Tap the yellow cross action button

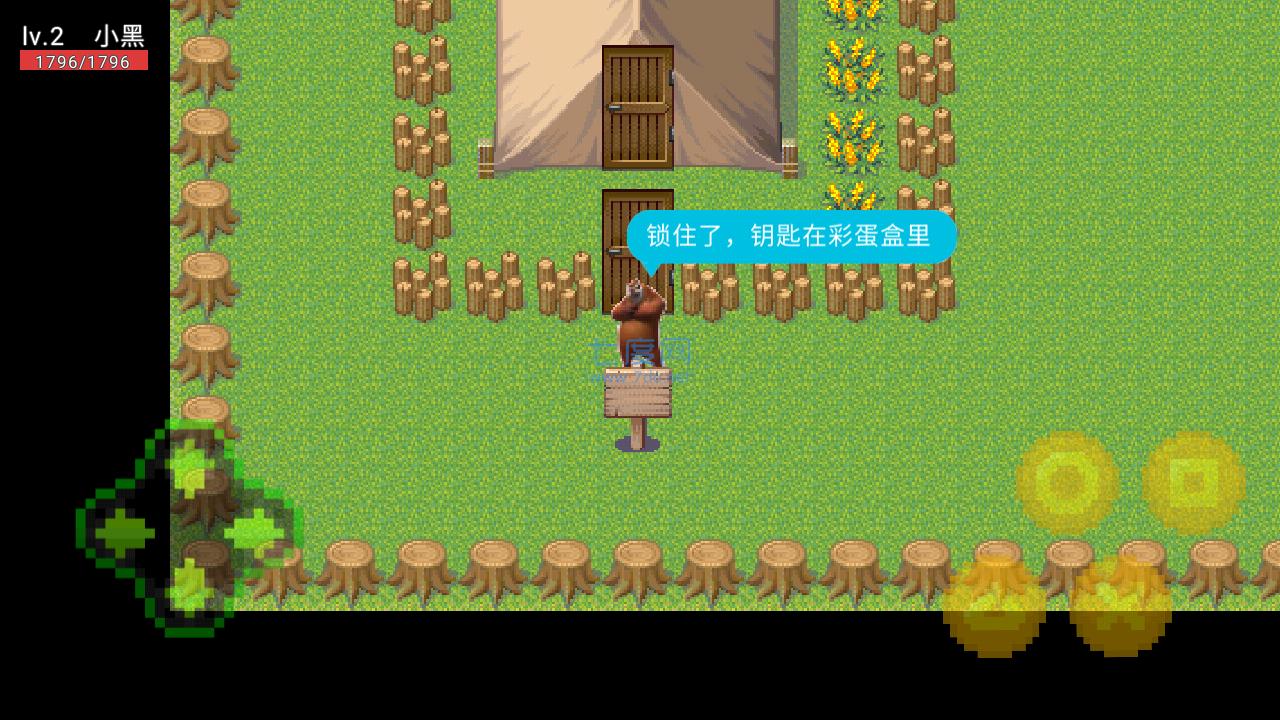click(1120, 605)
